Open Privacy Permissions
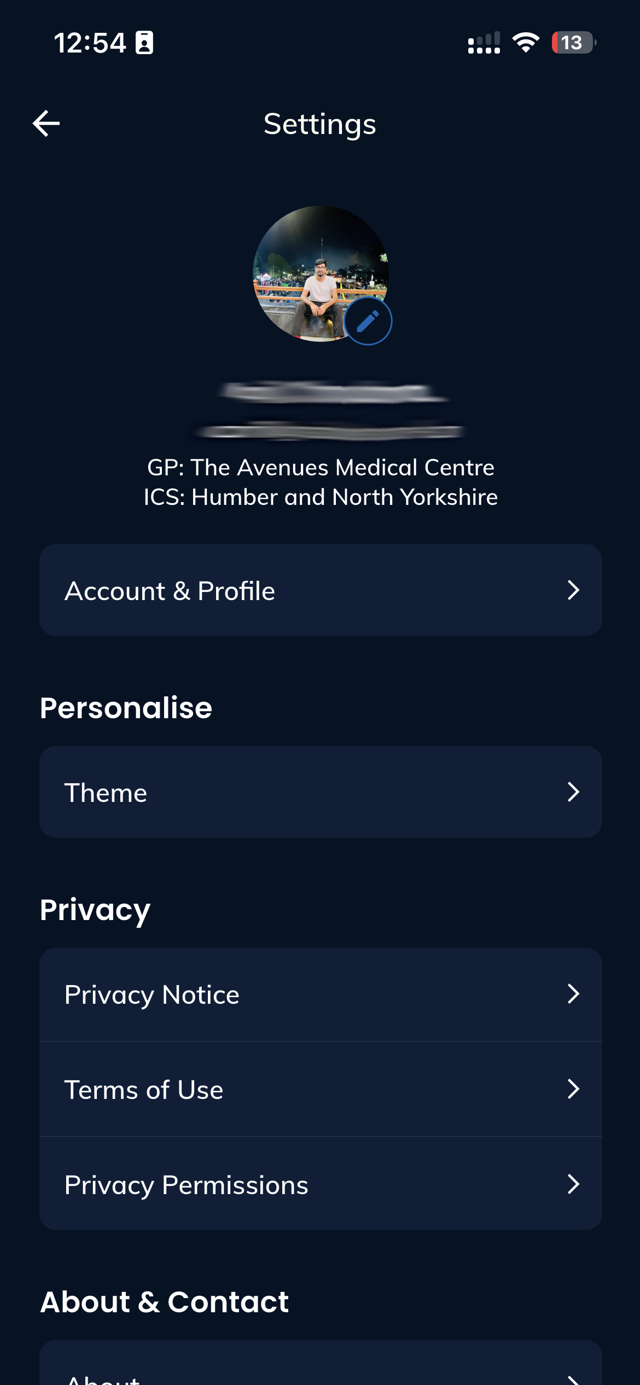 pyautogui.click(x=320, y=1184)
